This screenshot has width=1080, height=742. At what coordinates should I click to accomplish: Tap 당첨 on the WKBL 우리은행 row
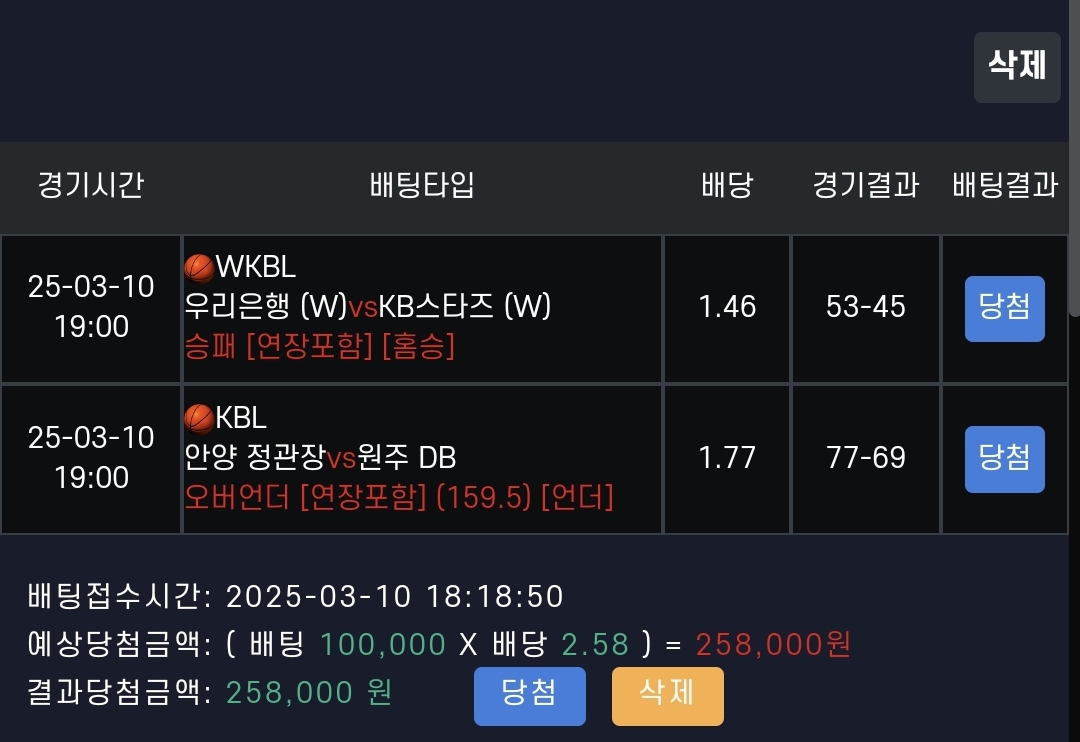click(1004, 309)
